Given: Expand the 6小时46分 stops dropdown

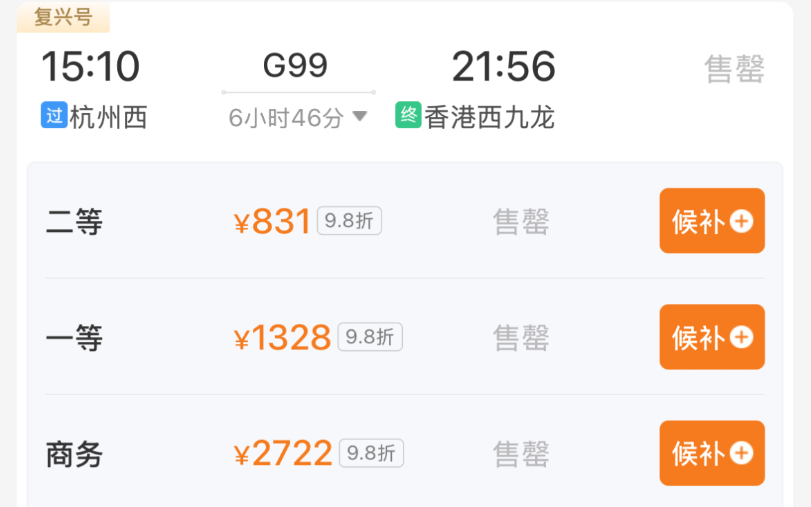Looking at the screenshot, I should tap(299, 118).
